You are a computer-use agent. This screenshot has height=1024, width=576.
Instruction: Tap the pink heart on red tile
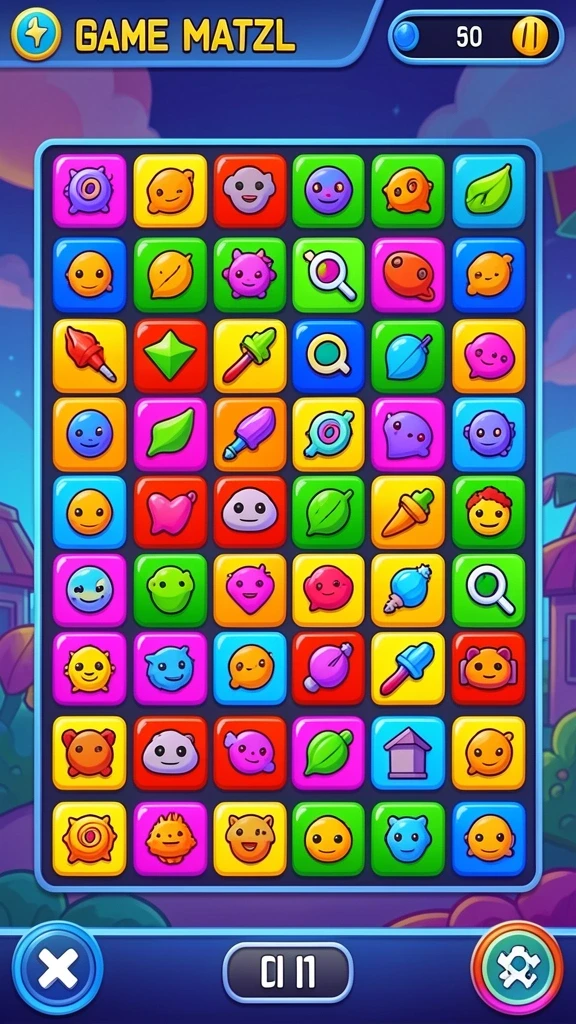point(170,512)
